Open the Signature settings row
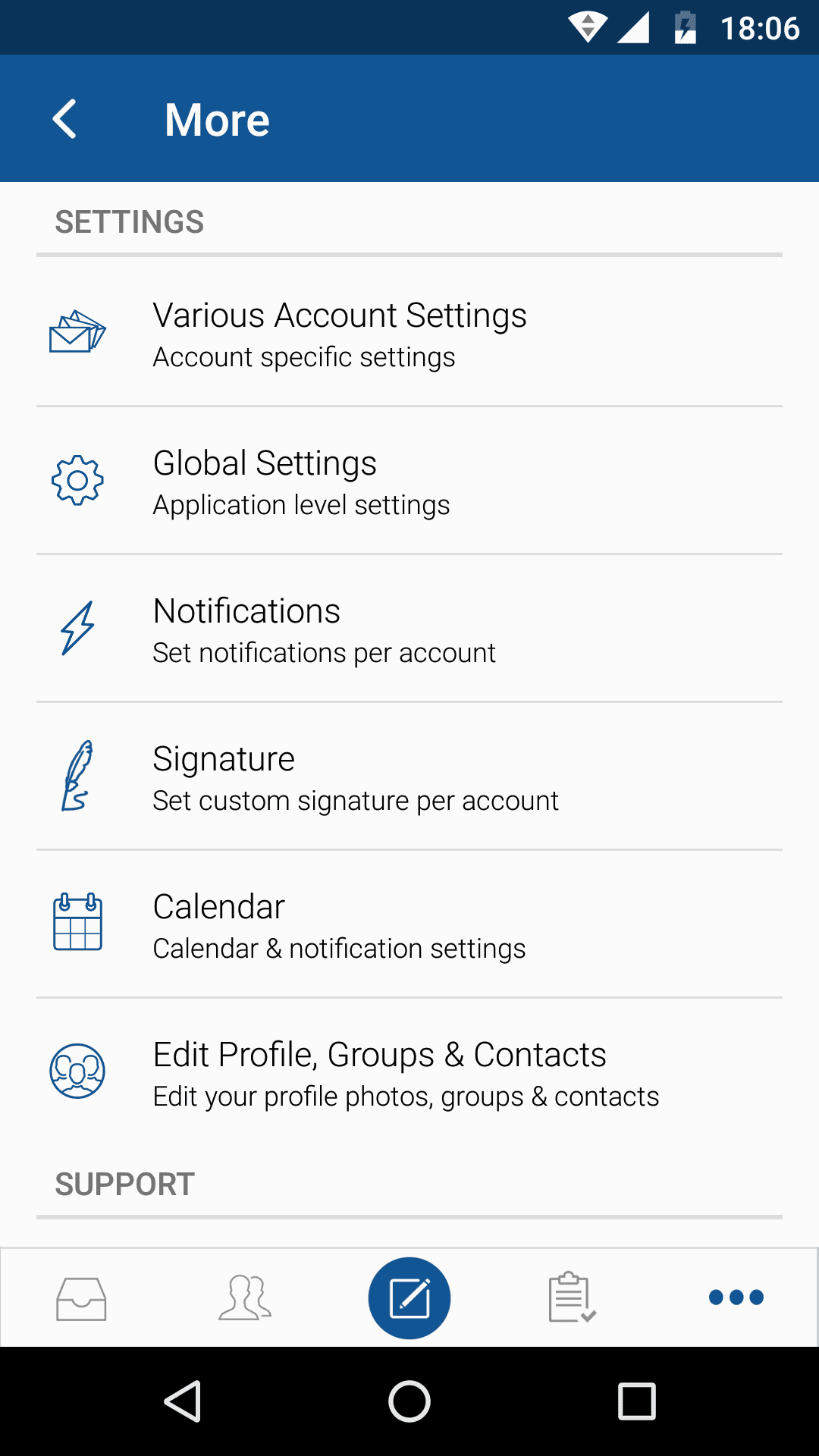The image size is (819, 1456). [409, 777]
